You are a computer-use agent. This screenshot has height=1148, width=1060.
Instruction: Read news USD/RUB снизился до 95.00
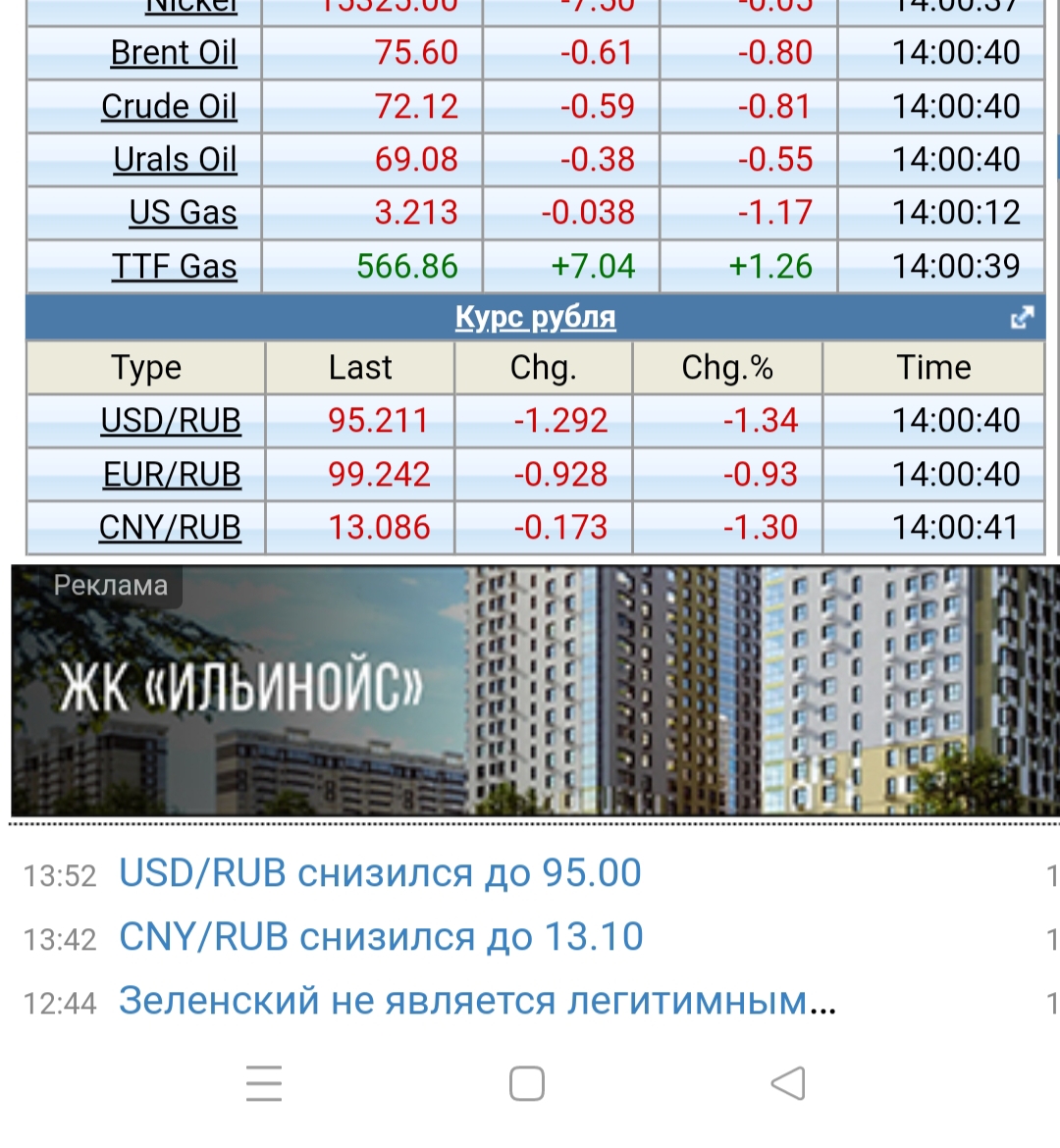[x=380, y=873]
